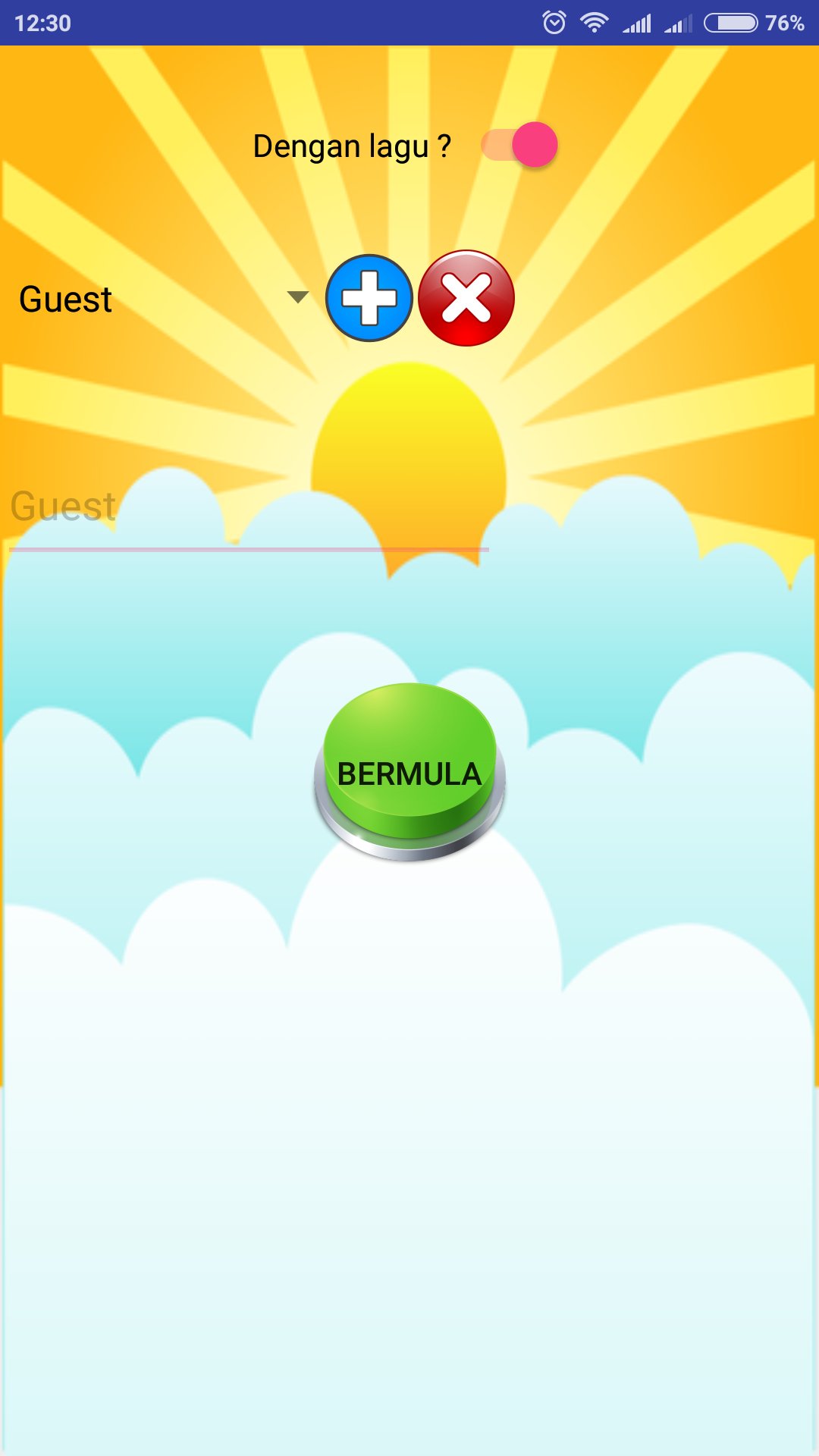
Task: Start the game with BERMULA button
Action: pyautogui.click(x=409, y=772)
